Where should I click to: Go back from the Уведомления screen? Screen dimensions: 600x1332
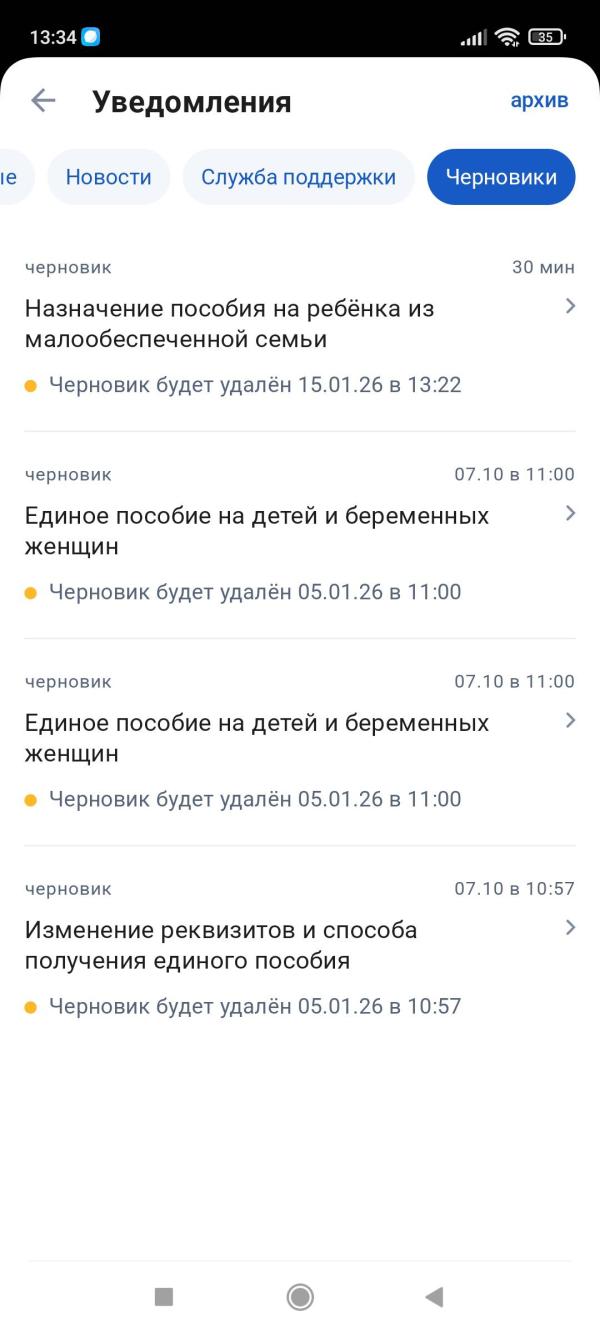[x=43, y=100]
